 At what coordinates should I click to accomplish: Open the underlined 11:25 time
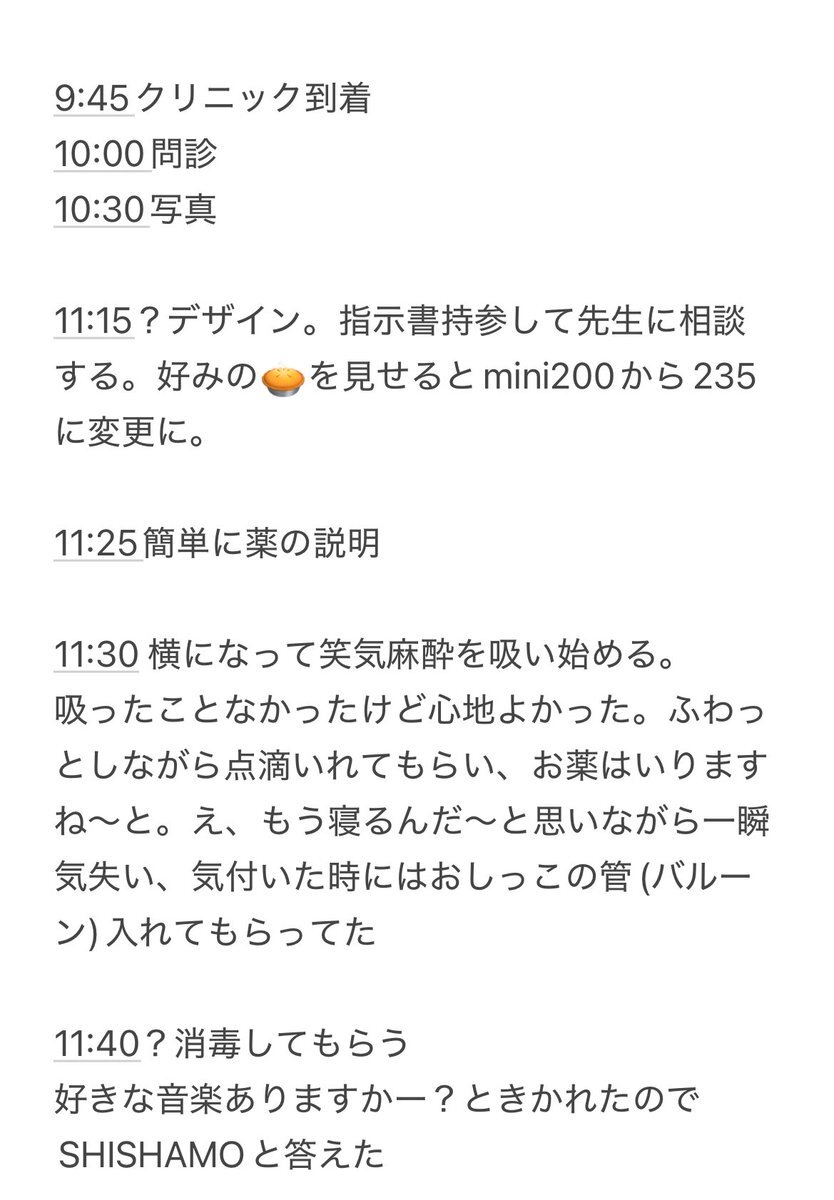coord(99,545)
